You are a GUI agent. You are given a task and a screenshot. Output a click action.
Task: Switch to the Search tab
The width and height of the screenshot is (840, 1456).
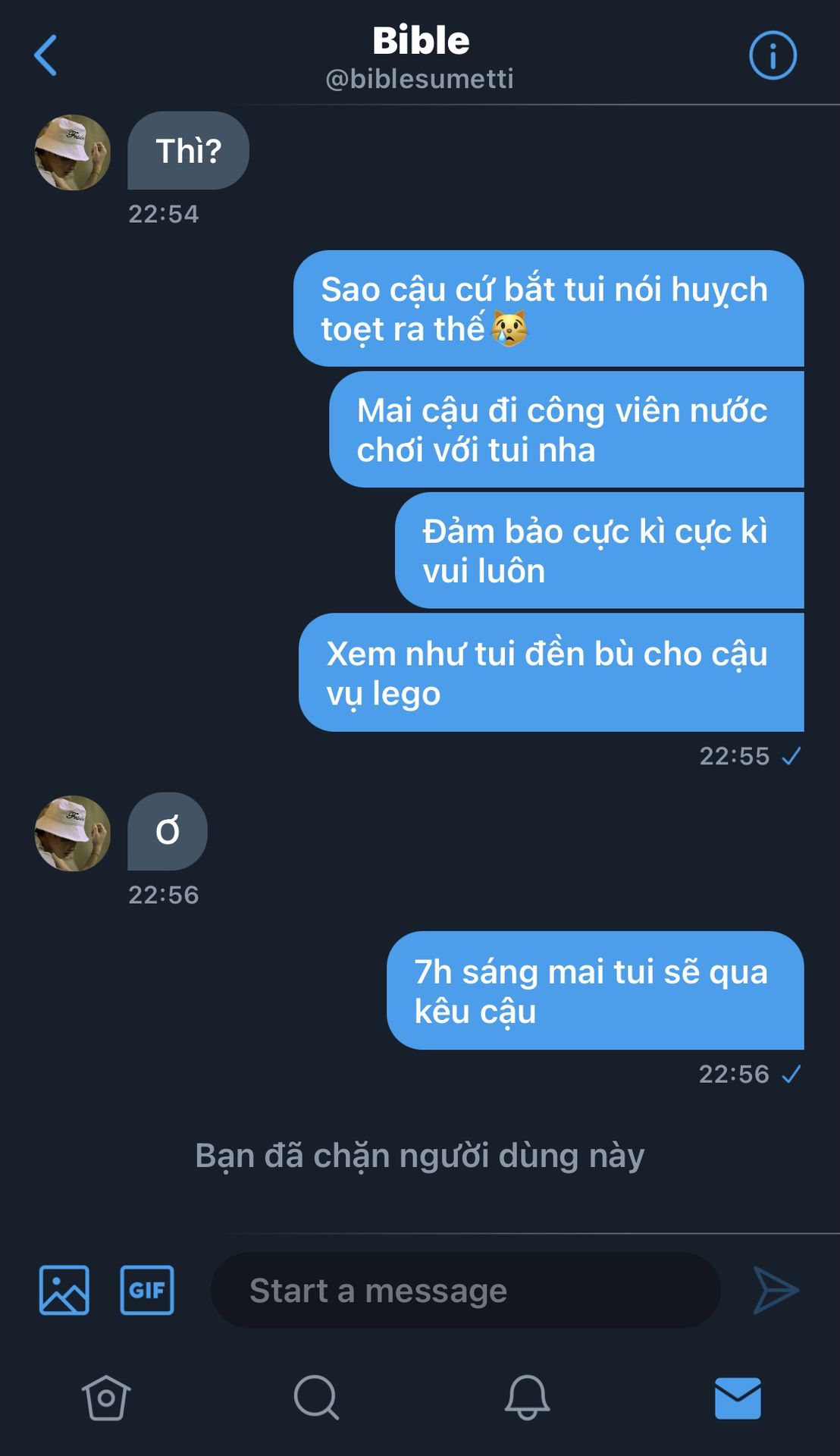click(x=316, y=1398)
